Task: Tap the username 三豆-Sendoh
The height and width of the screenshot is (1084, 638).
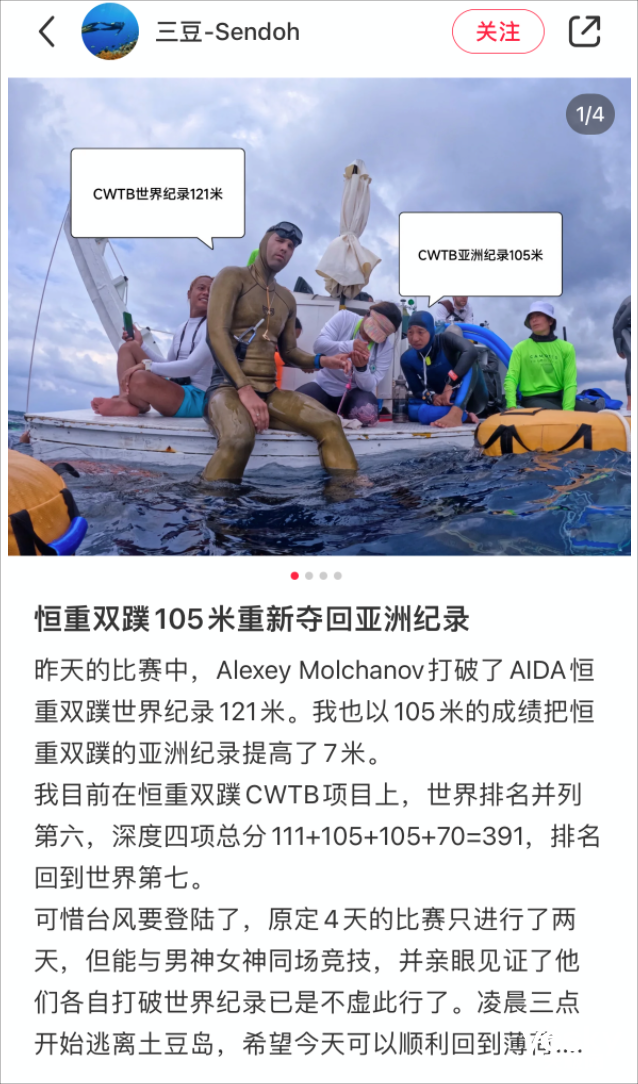Action: pyautogui.click(x=227, y=32)
